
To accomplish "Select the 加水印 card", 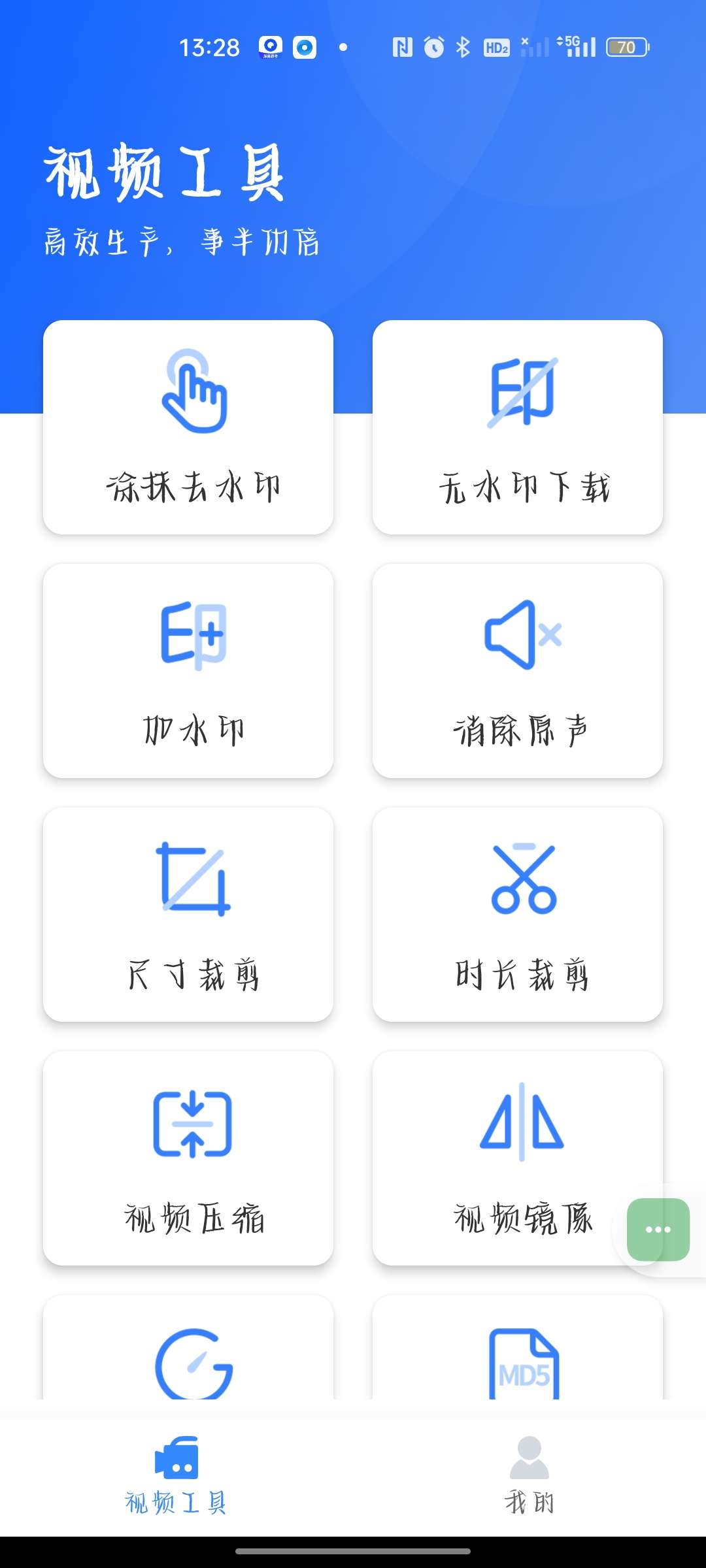I will [188, 671].
